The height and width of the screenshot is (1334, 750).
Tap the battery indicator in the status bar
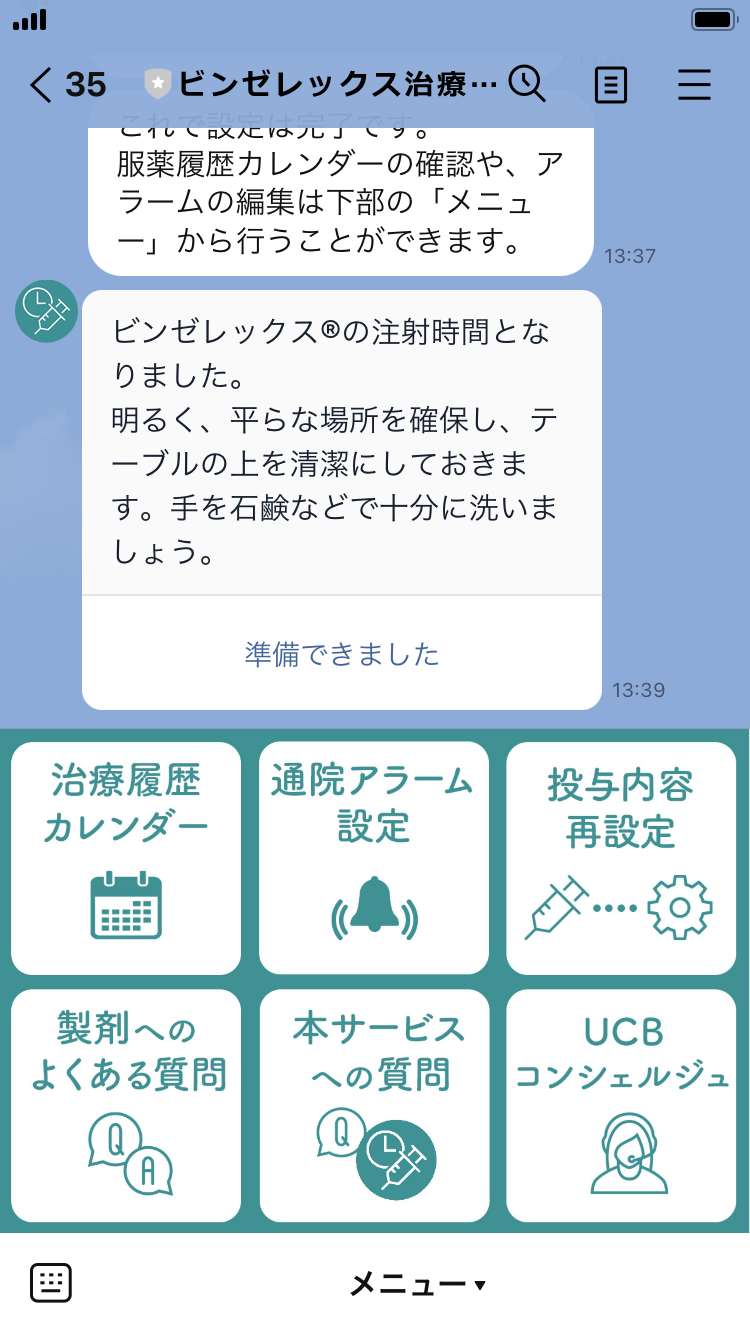[712, 18]
